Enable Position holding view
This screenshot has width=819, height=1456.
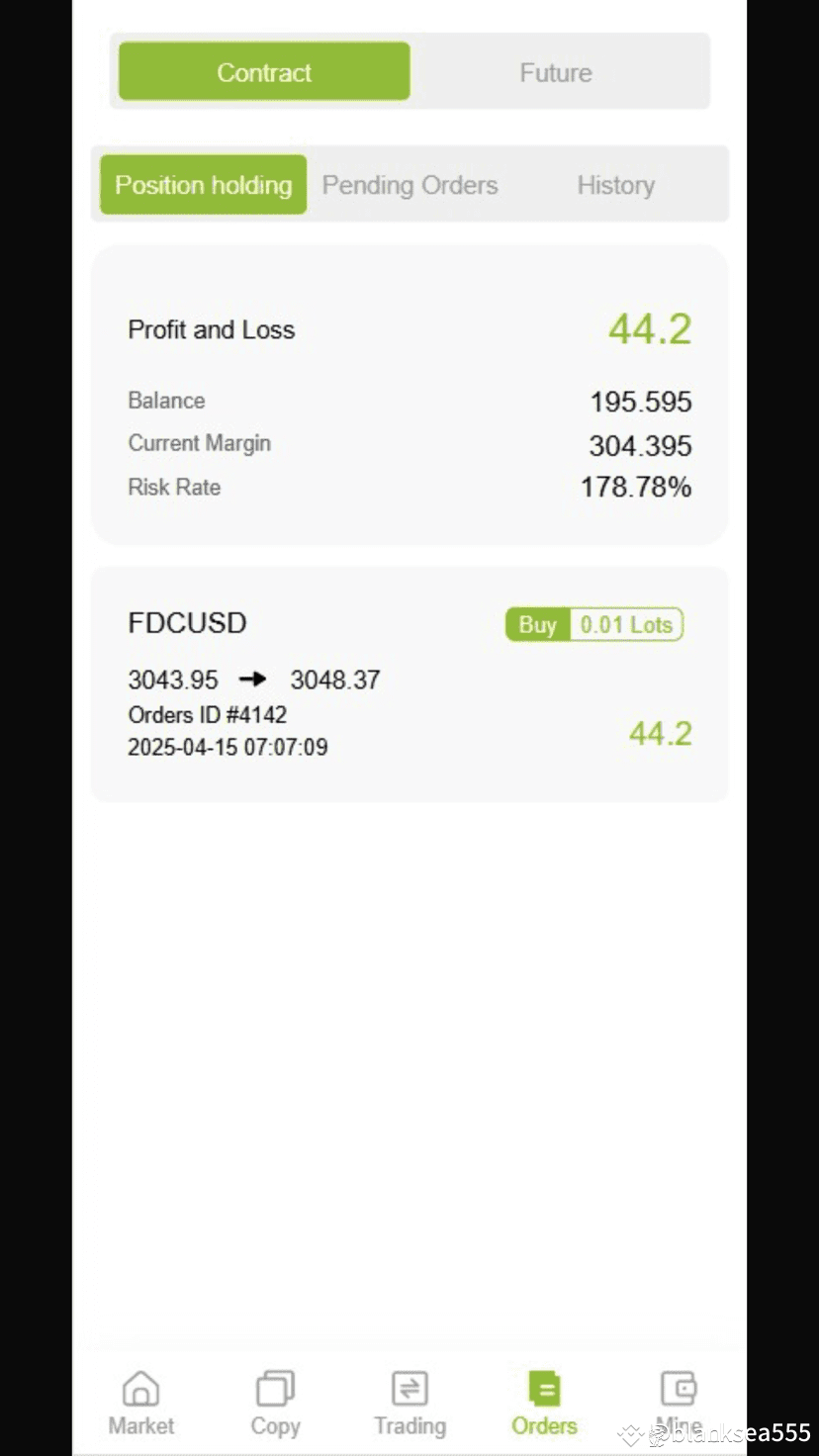tap(203, 184)
